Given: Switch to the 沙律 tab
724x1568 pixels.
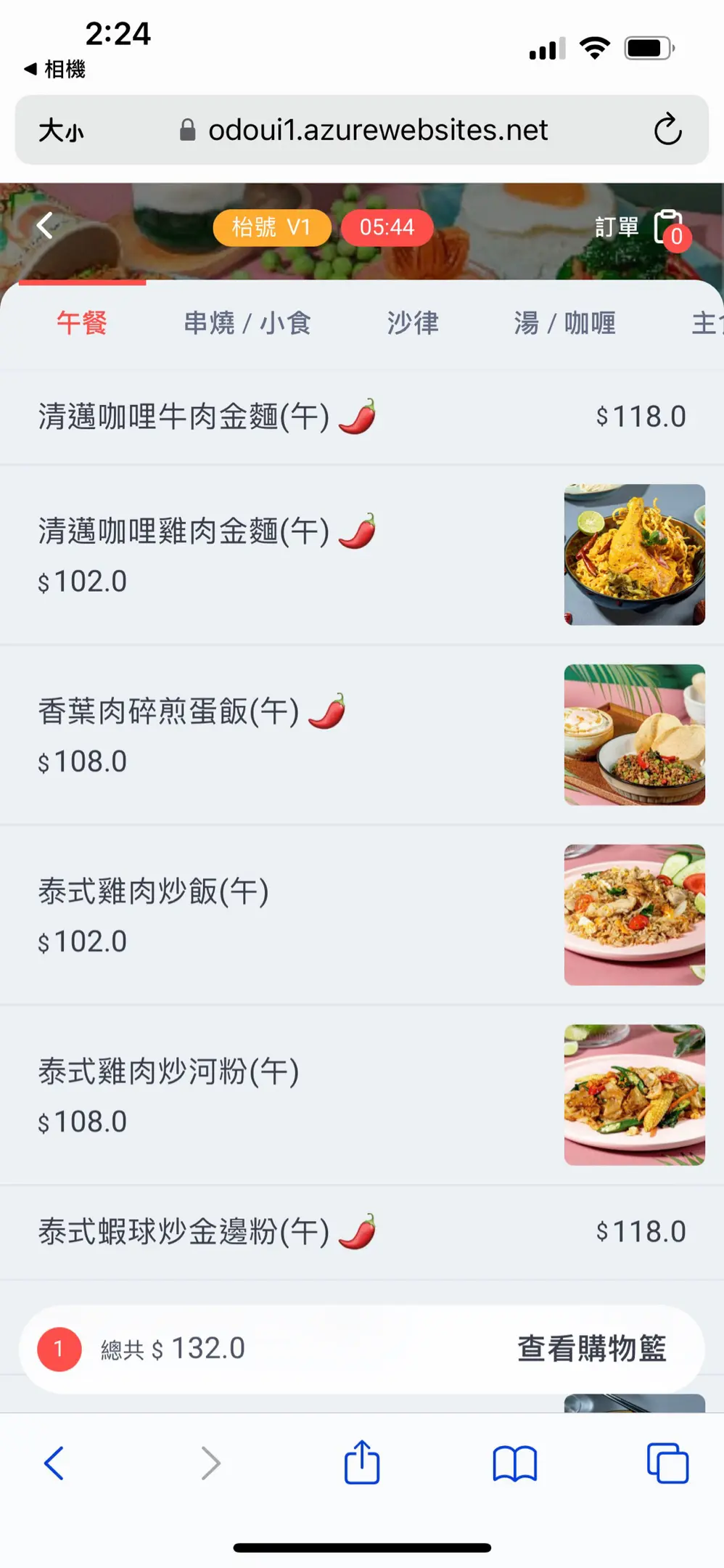Looking at the screenshot, I should pyautogui.click(x=413, y=323).
